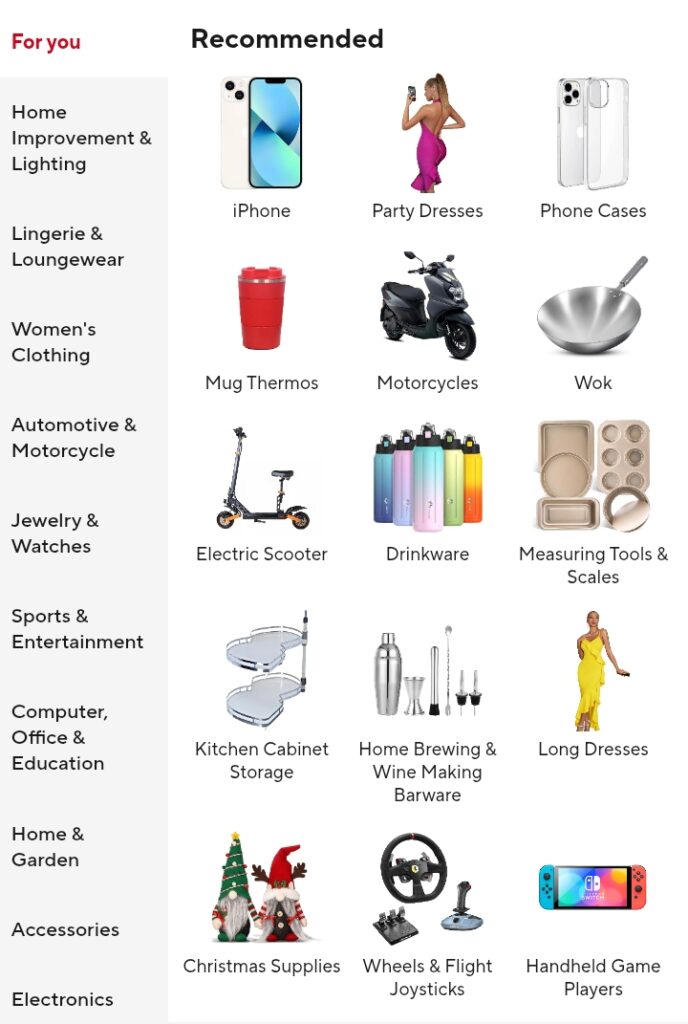Select the Accessories category
This screenshot has width=688, height=1024.
[x=65, y=929]
